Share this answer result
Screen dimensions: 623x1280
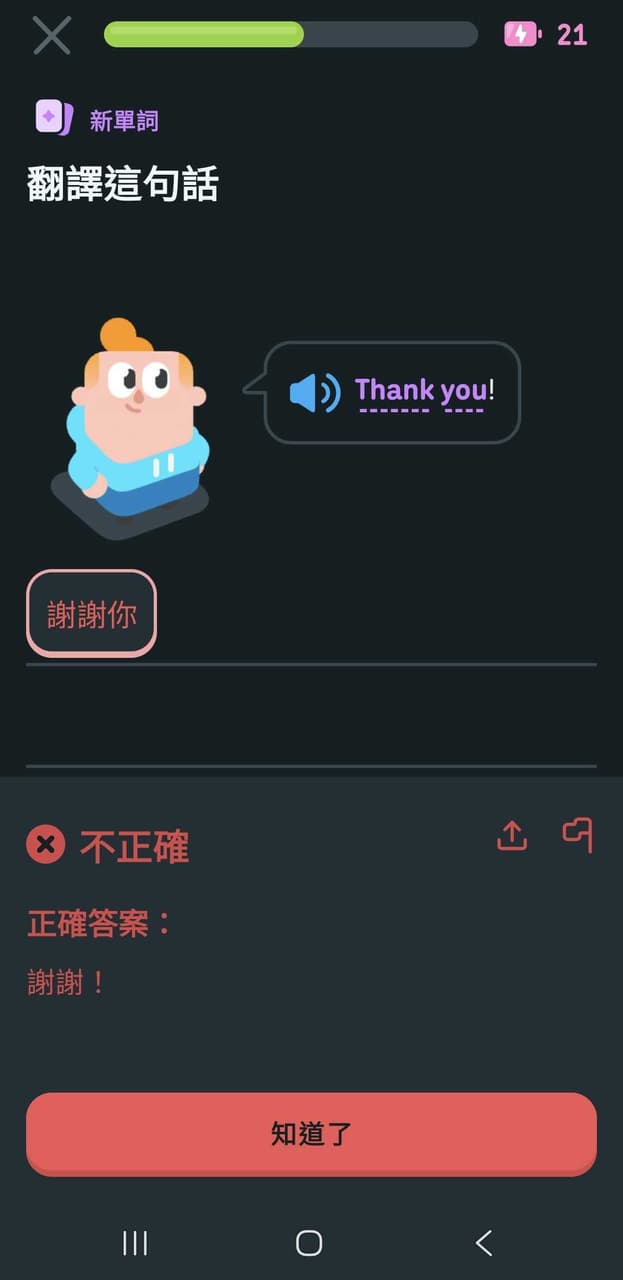[512, 835]
